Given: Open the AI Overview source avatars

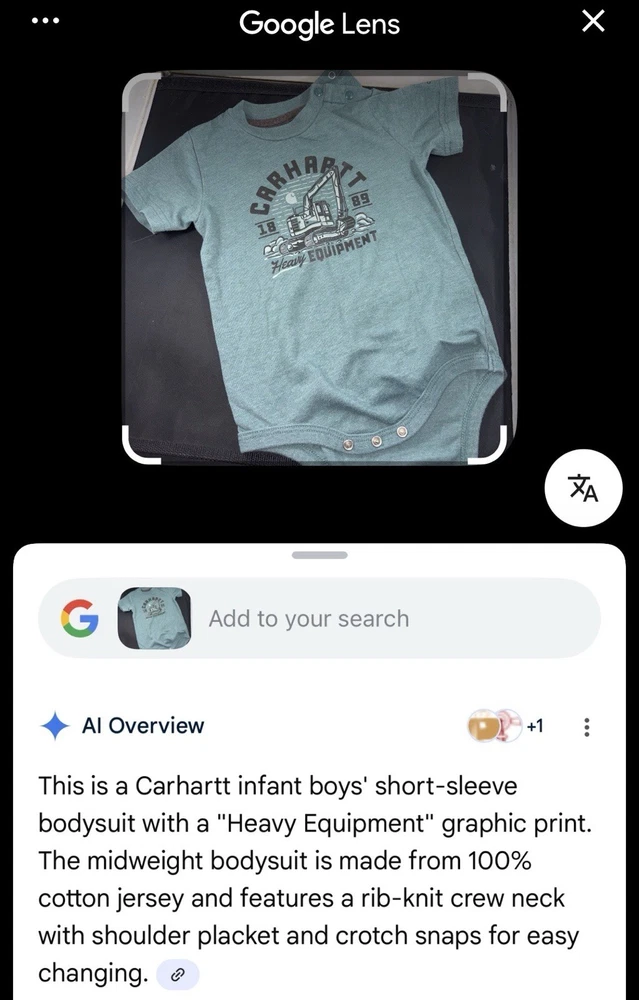Looking at the screenshot, I should click(505, 726).
